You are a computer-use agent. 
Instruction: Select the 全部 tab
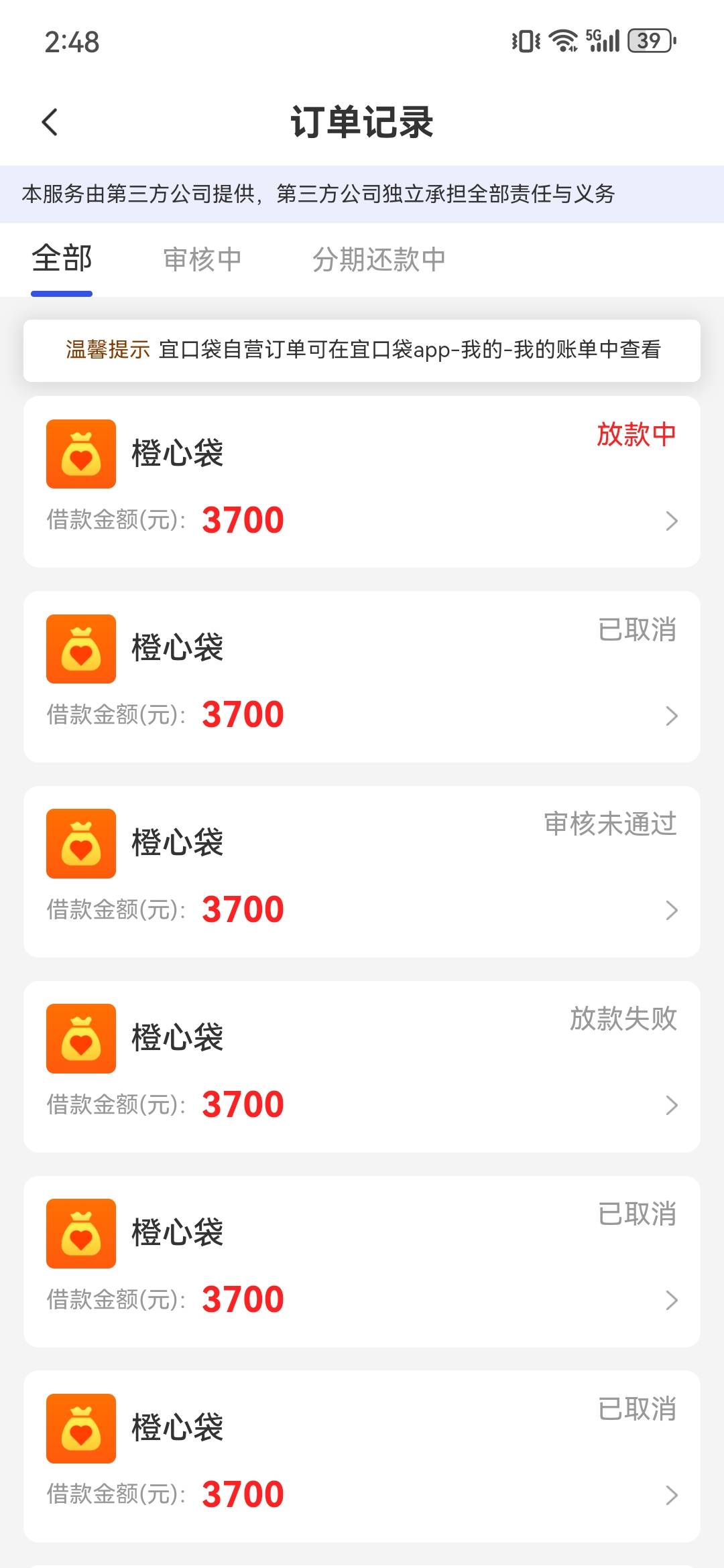(x=62, y=259)
